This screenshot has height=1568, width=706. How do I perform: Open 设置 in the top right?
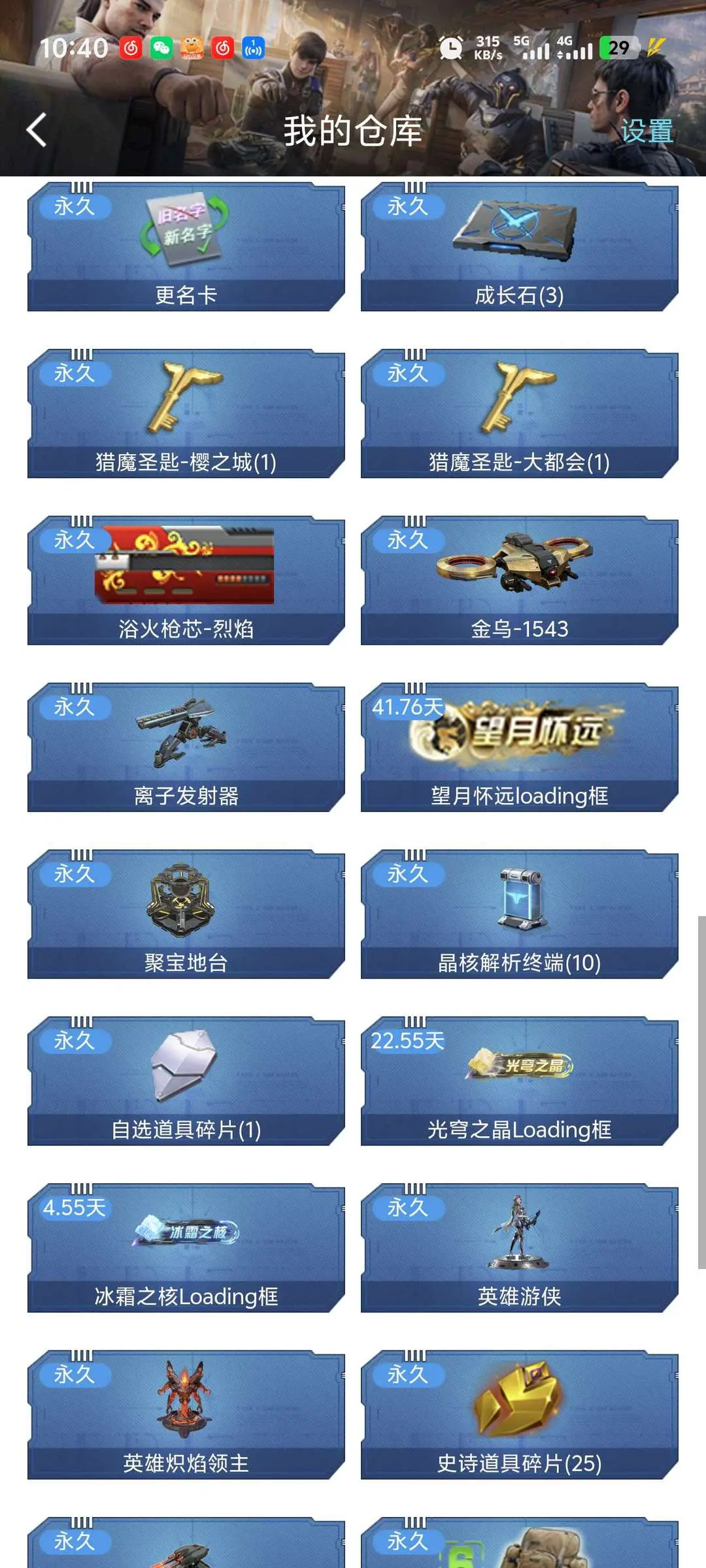tap(647, 131)
